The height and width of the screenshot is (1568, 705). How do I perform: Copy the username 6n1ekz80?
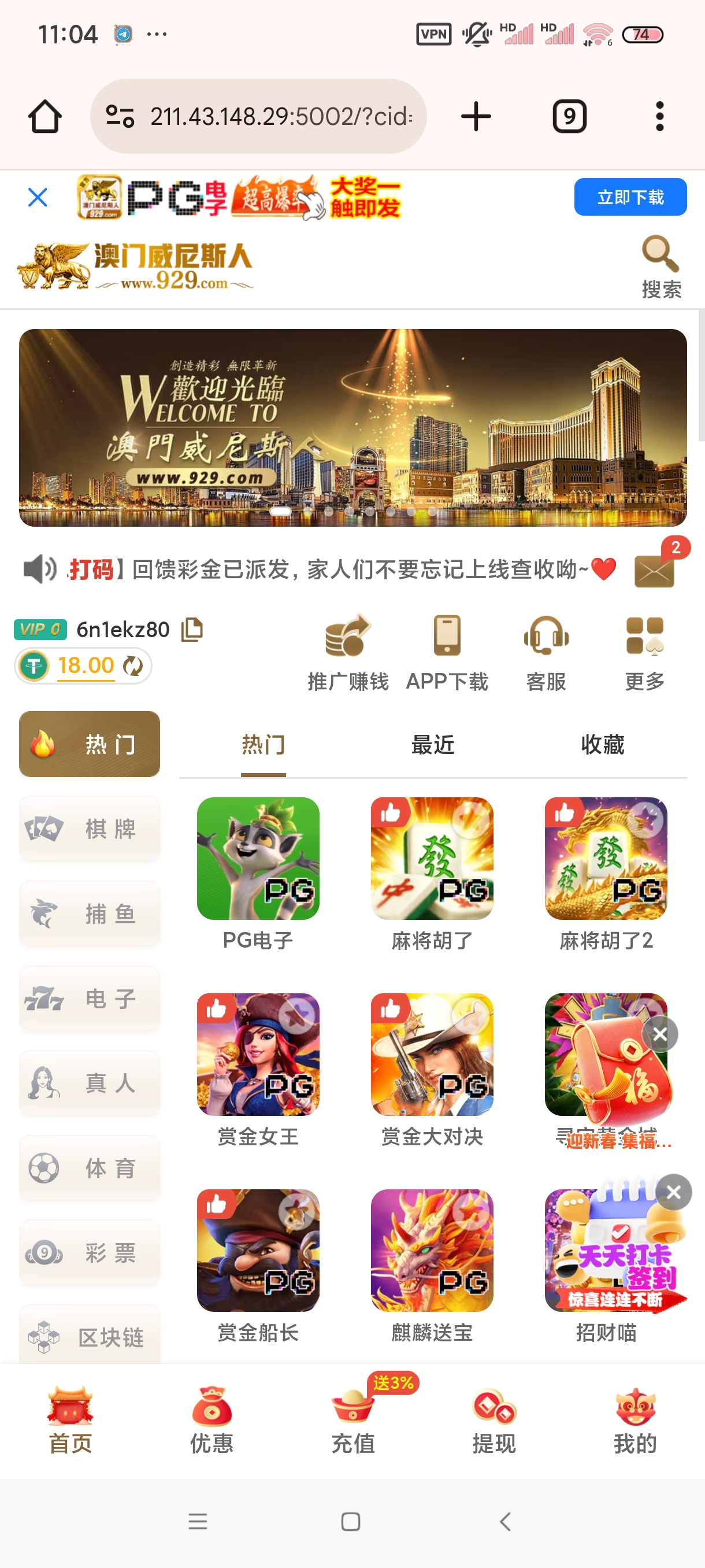point(192,630)
